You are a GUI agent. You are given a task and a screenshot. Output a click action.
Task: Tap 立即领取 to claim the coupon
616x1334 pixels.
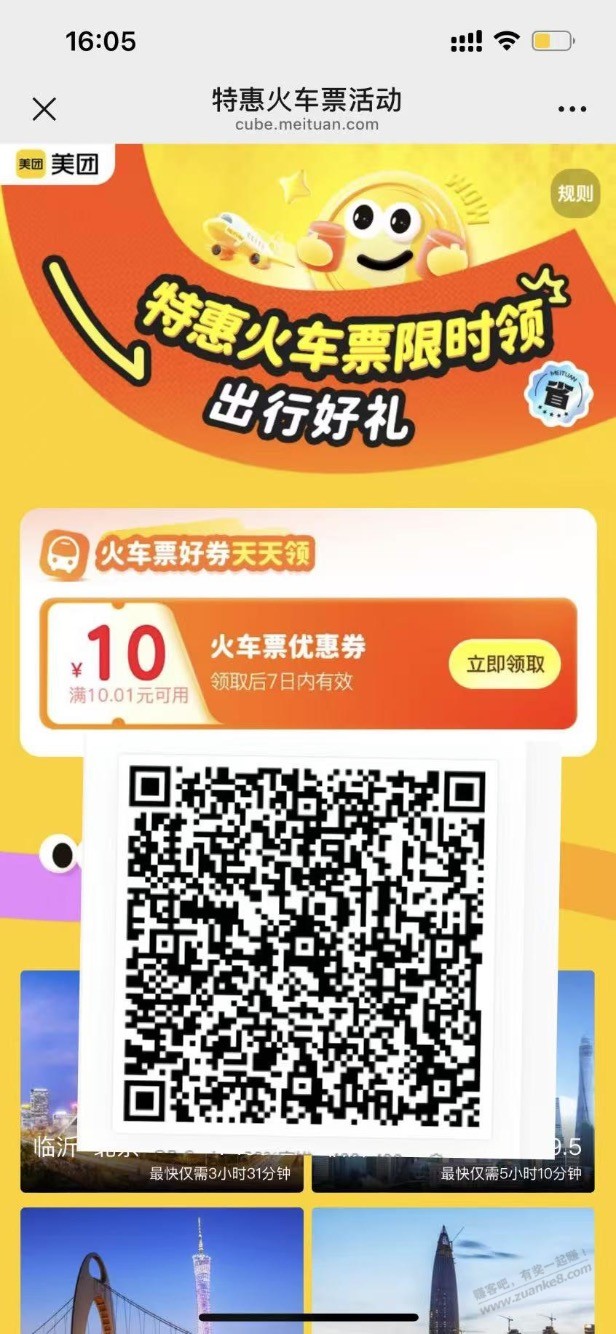coord(504,663)
